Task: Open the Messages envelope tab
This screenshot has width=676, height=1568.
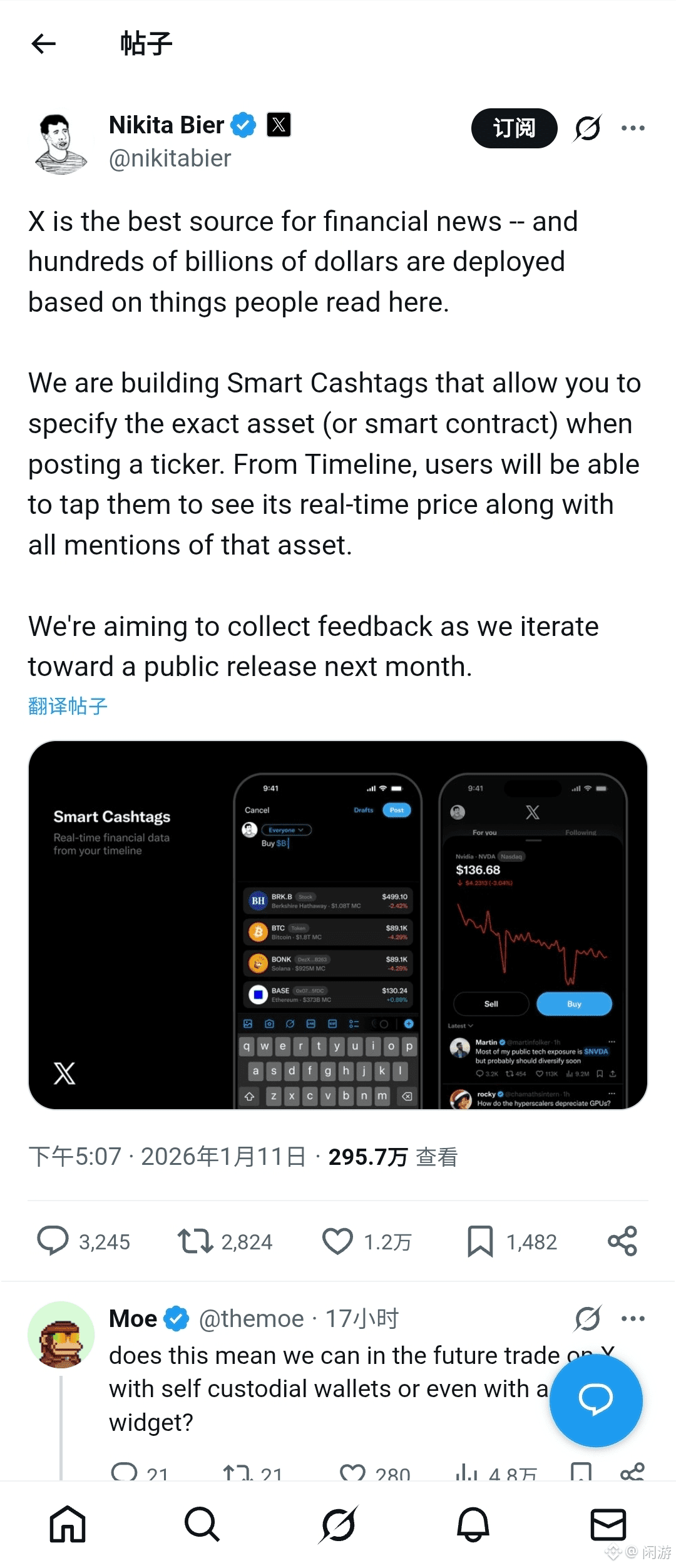Action: point(608,1524)
